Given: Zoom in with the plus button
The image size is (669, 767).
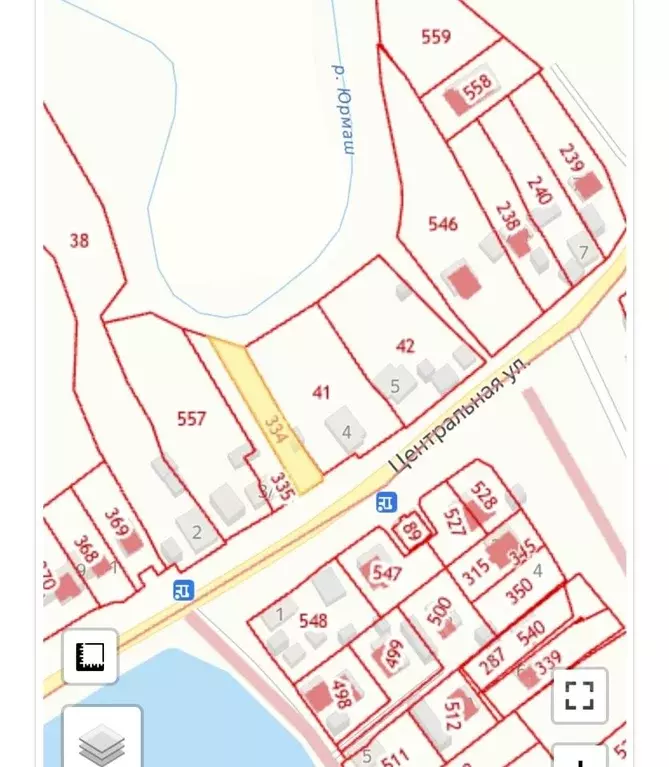Looking at the screenshot, I should pos(580,758).
